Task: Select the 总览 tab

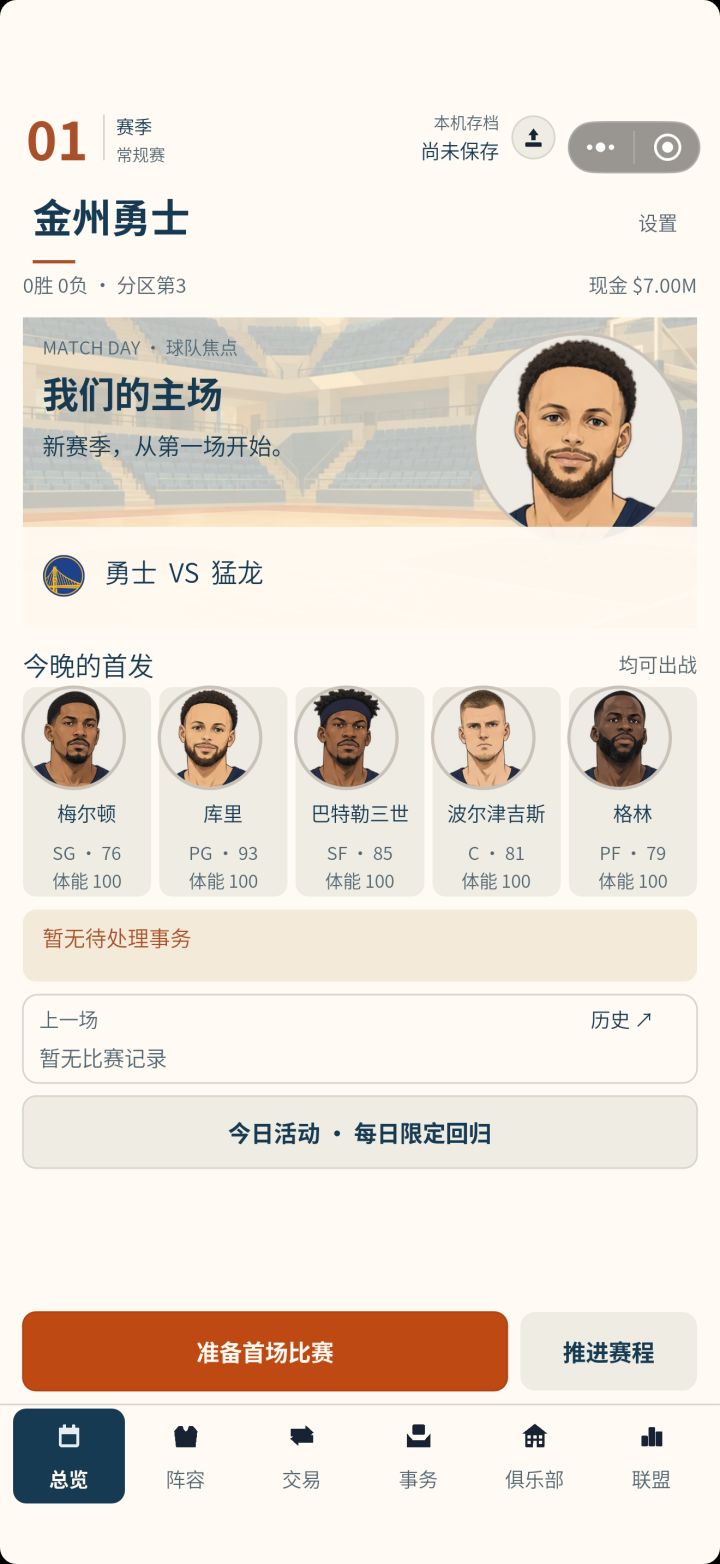Action: click(x=69, y=1456)
